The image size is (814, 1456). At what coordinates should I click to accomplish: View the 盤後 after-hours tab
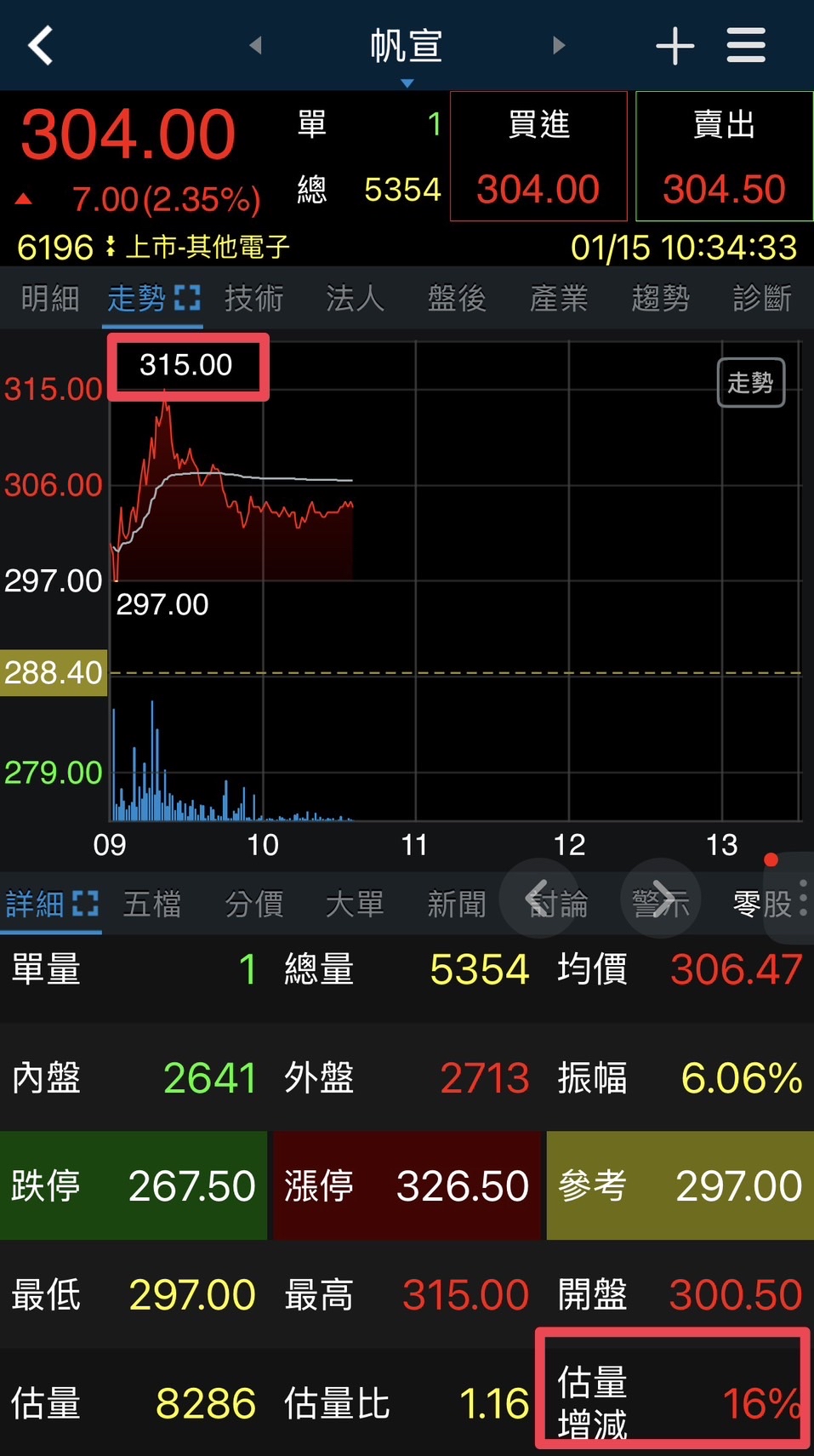click(457, 299)
